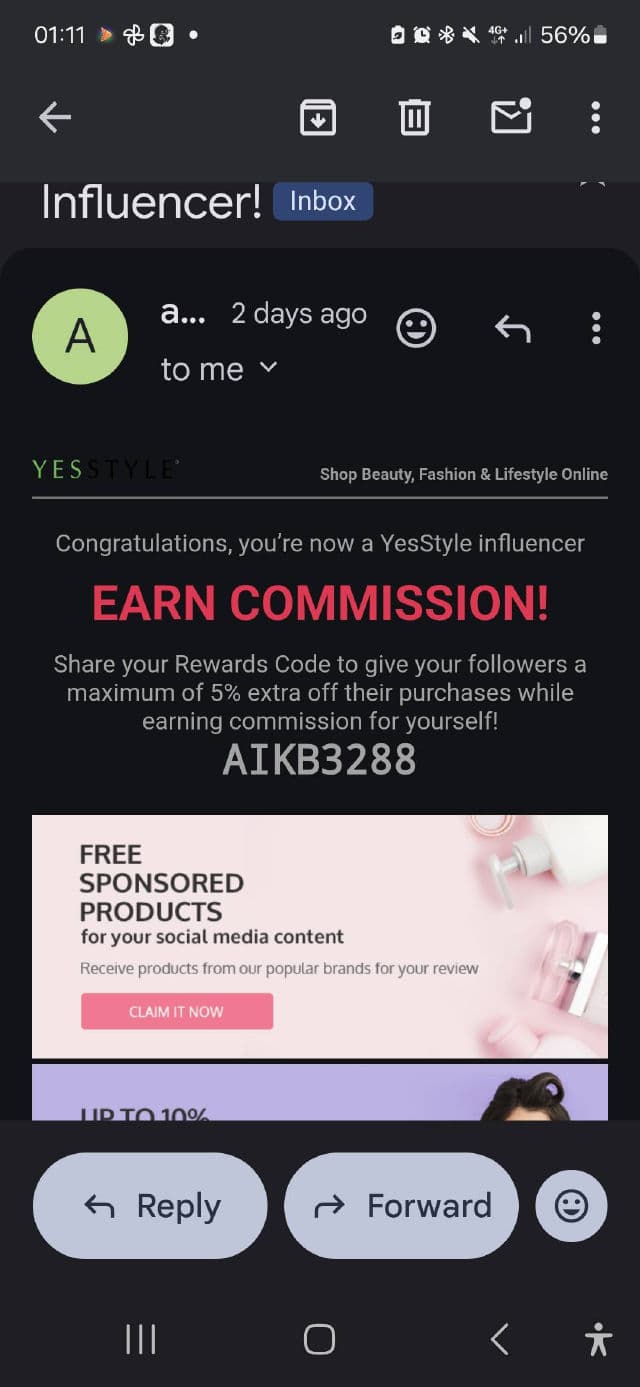
Task: Open the Free Sponsored Products banner
Action: pyautogui.click(x=320, y=900)
